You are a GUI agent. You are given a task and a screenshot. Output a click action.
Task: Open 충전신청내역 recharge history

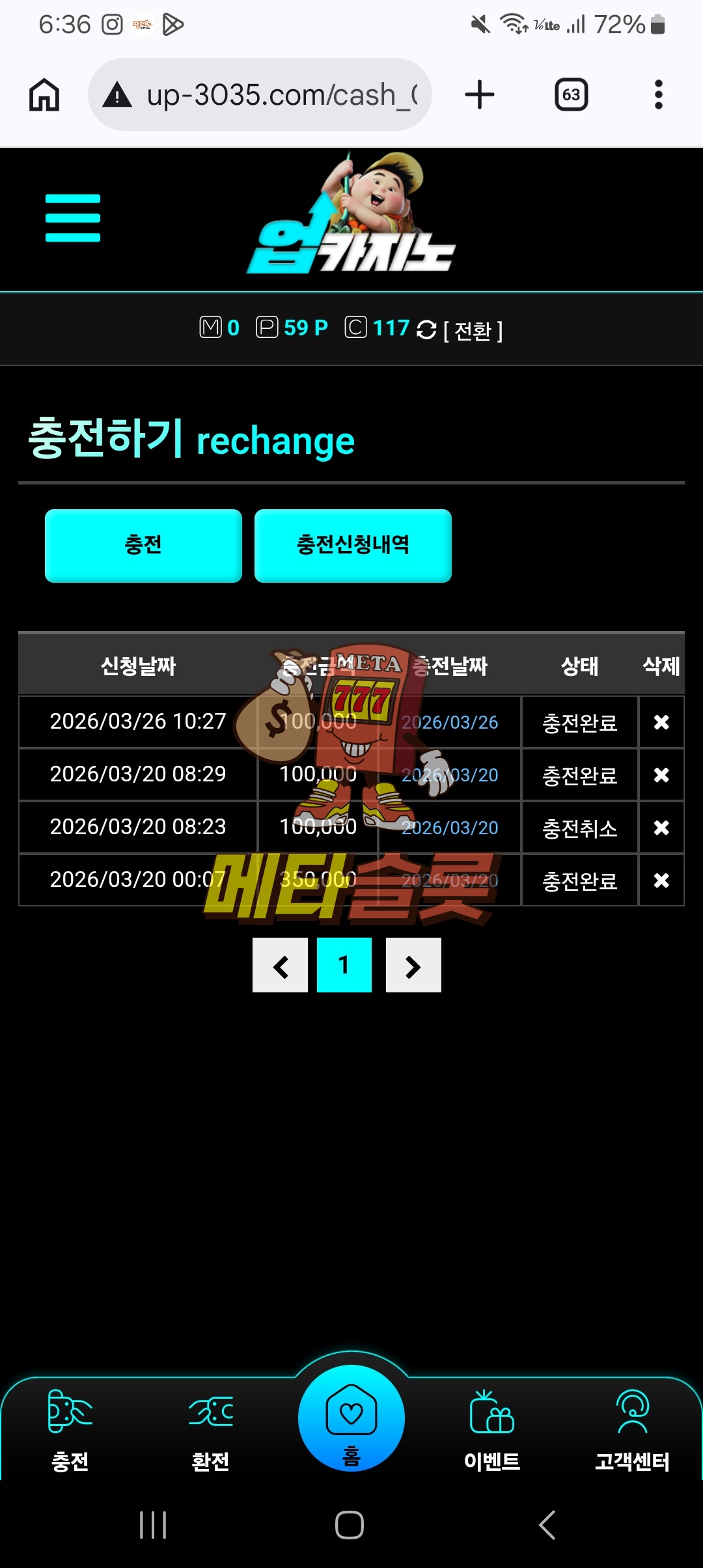[353, 546]
